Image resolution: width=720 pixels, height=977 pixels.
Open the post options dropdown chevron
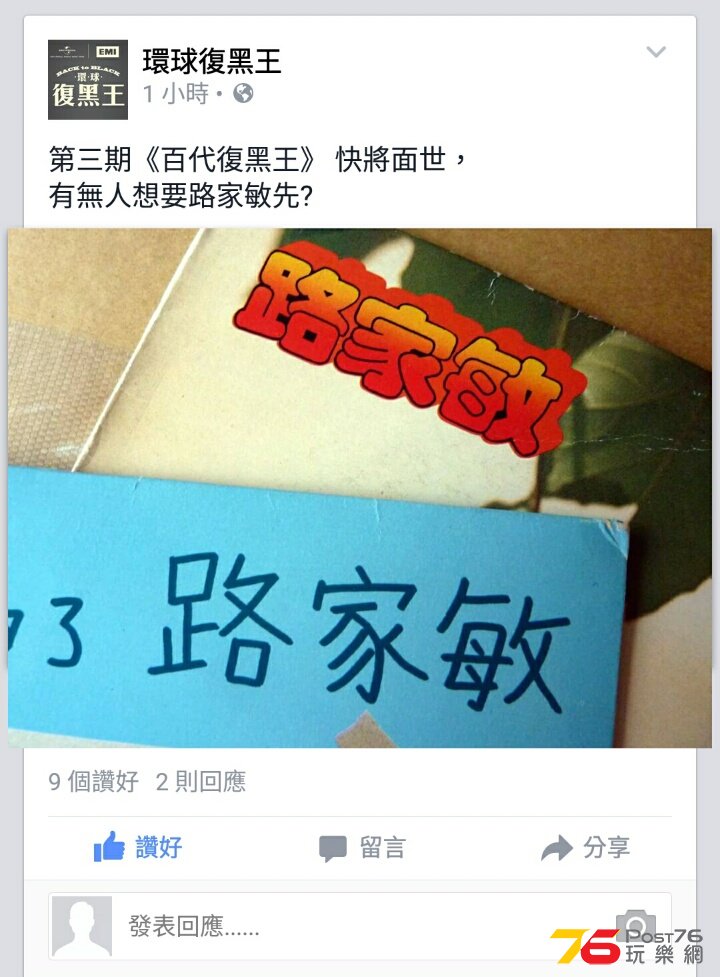coord(656,52)
